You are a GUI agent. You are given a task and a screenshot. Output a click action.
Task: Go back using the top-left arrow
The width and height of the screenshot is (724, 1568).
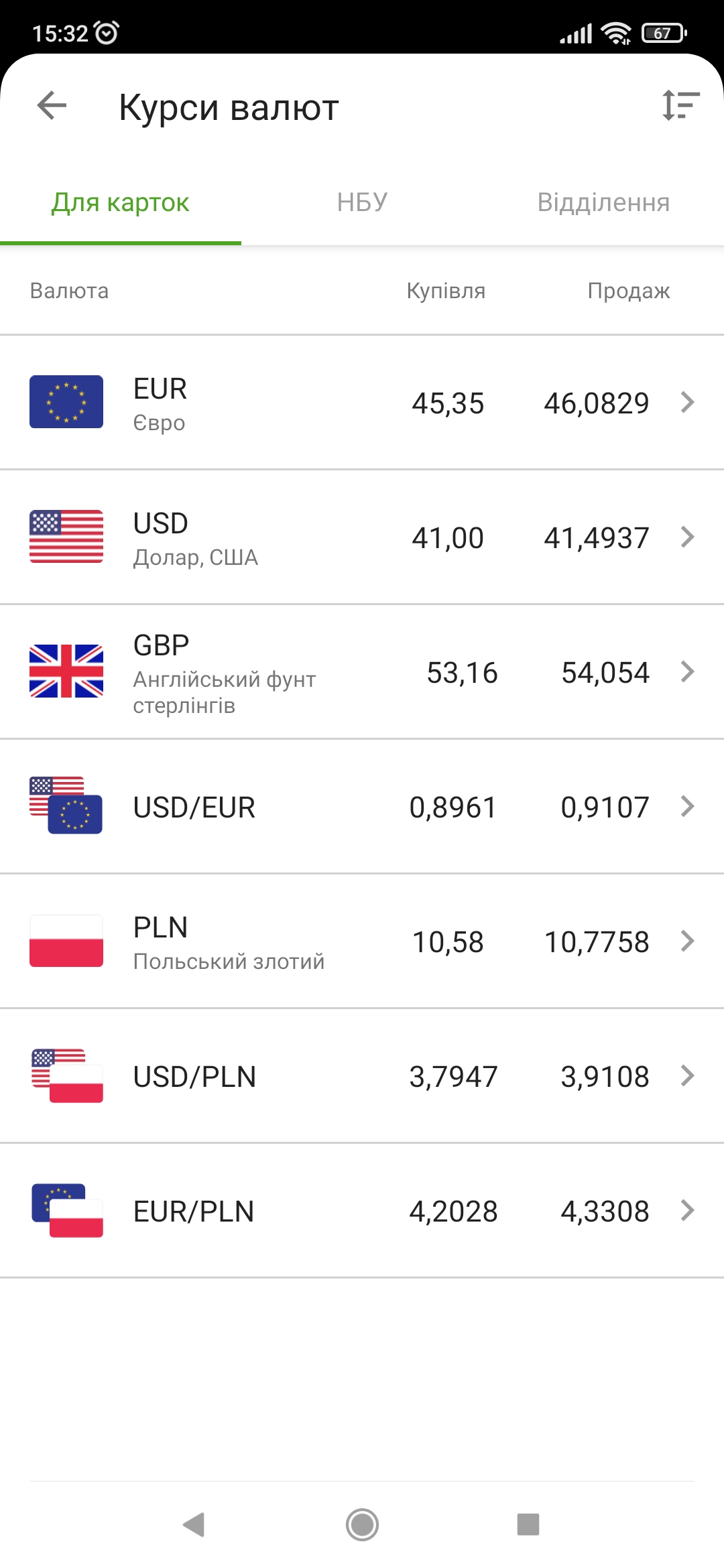(52, 106)
